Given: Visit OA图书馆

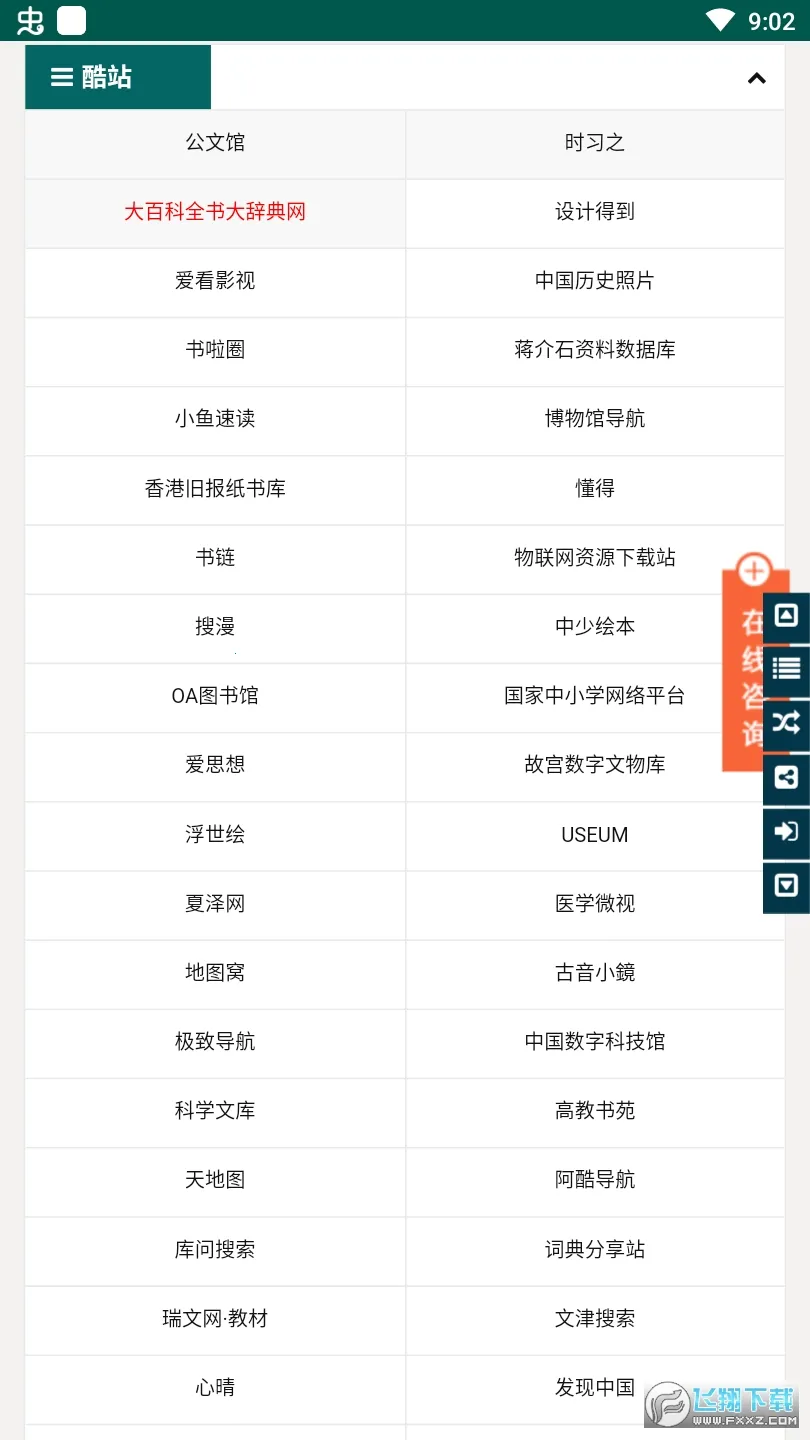Looking at the screenshot, I should 215,696.
